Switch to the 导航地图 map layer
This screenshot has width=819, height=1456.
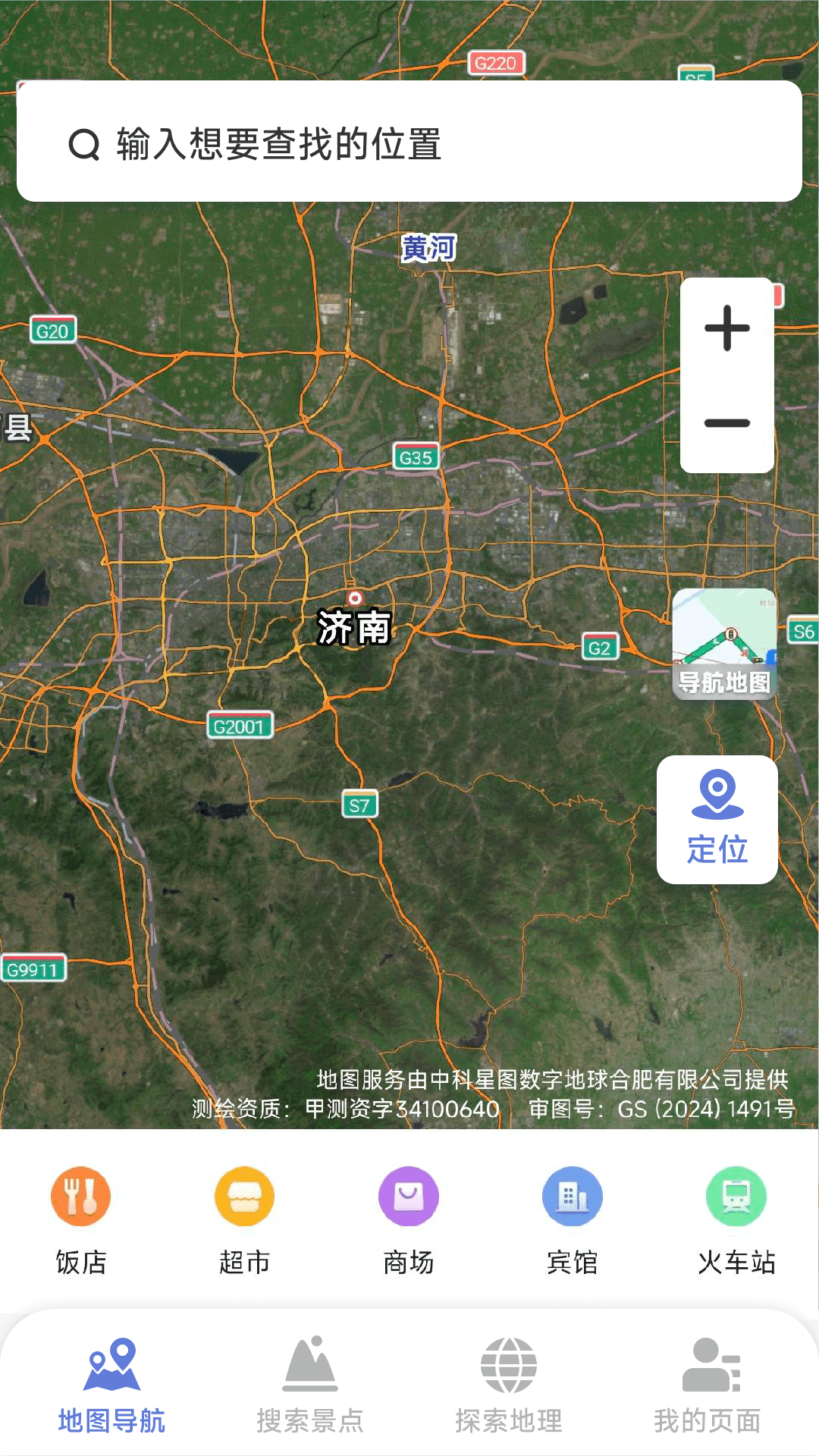tap(724, 644)
